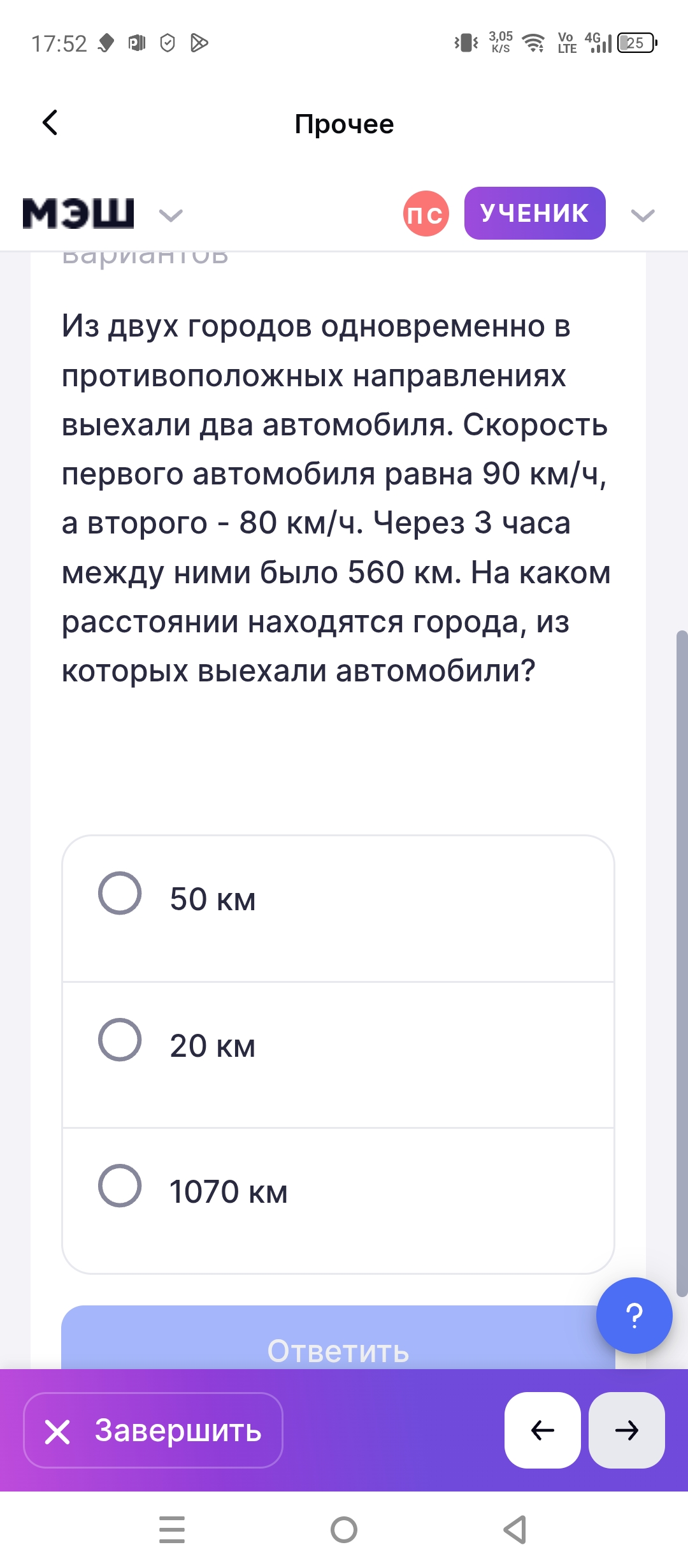Open the help question mark button
The height and width of the screenshot is (1568, 688).
pos(634,1316)
